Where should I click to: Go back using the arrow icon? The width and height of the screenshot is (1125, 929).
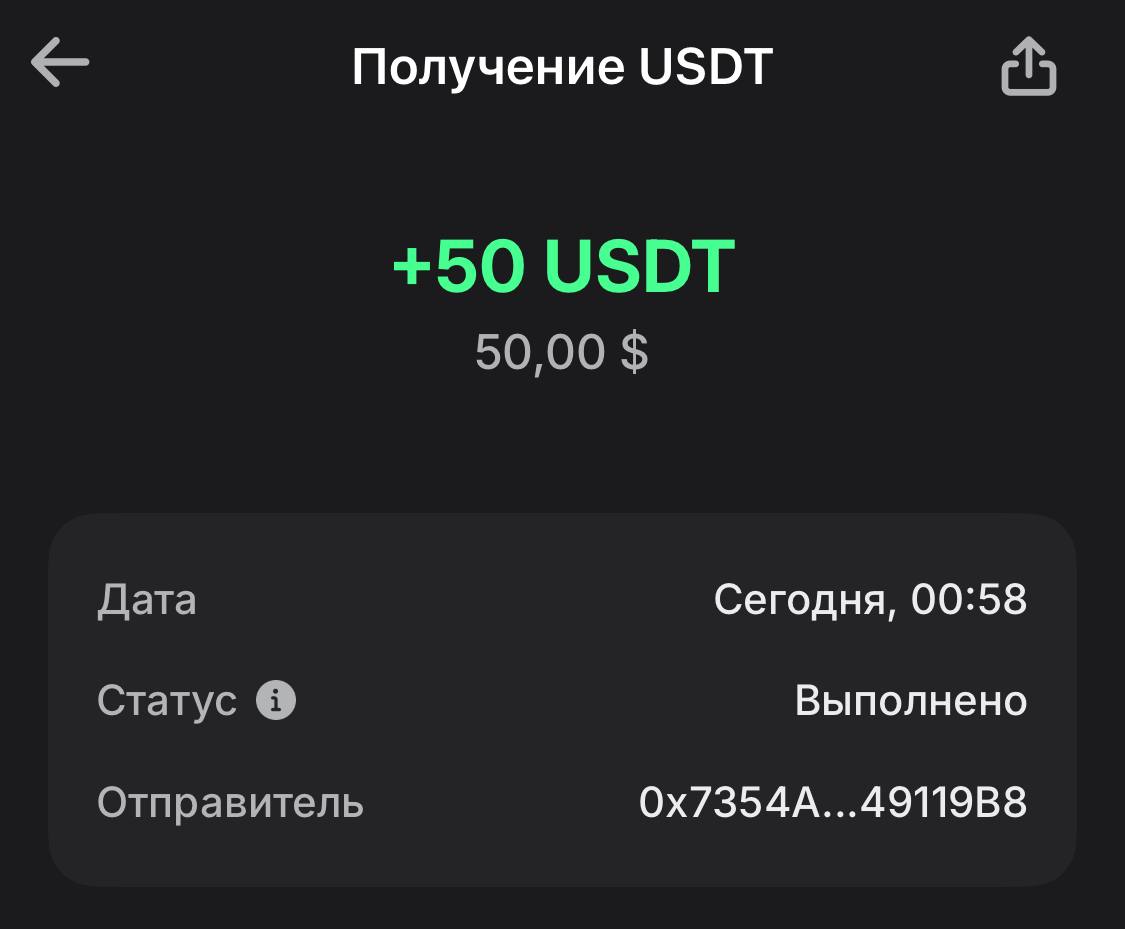coord(60,63)
